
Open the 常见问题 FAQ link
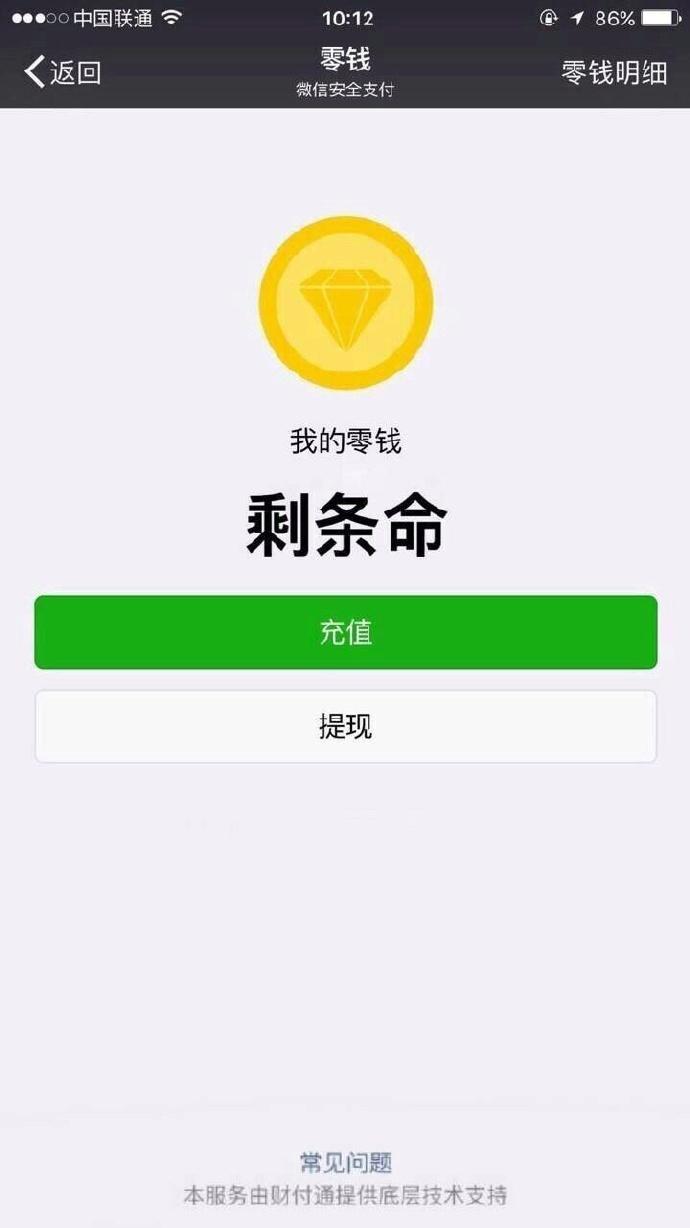click(346, 1162)
